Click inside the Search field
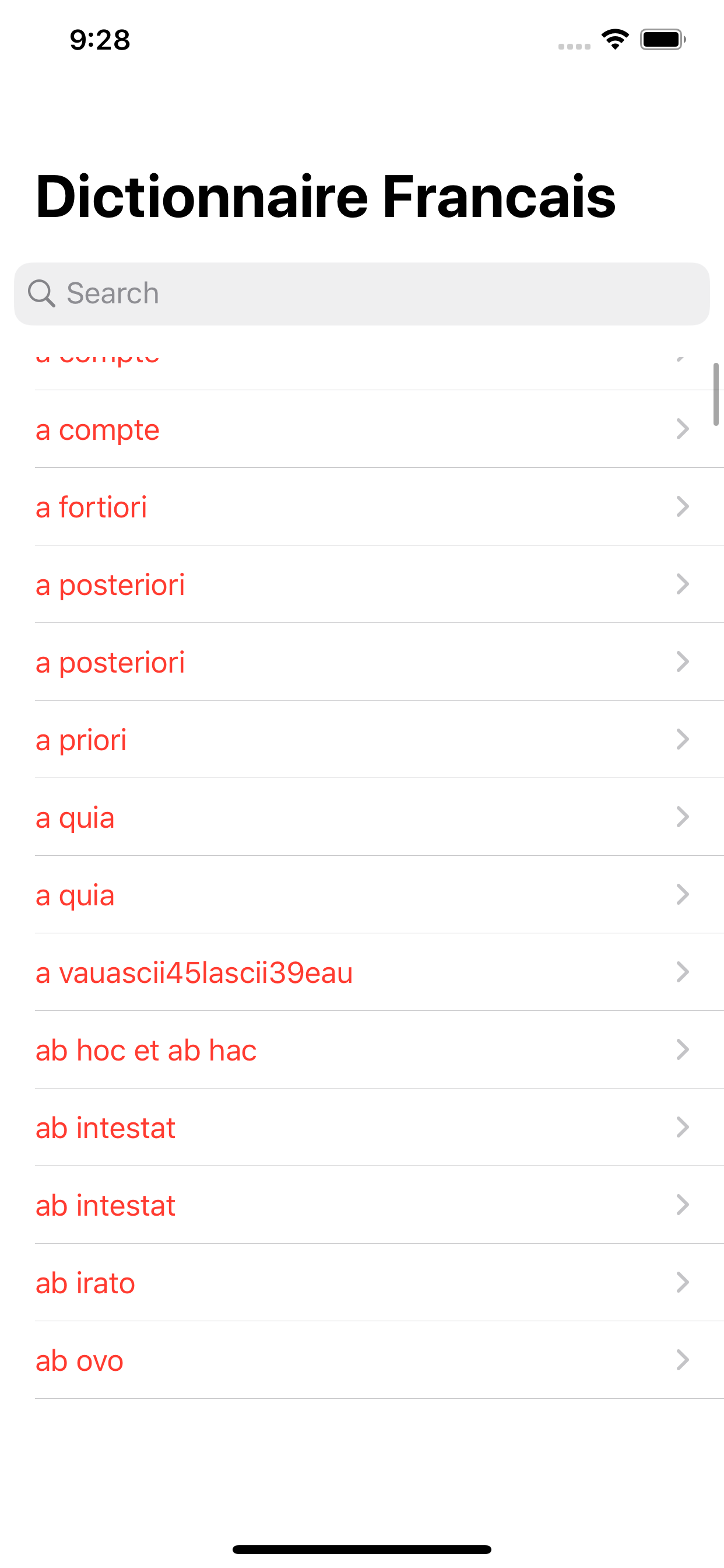The width and height of the screenshot is (724, 1568). 362,293
